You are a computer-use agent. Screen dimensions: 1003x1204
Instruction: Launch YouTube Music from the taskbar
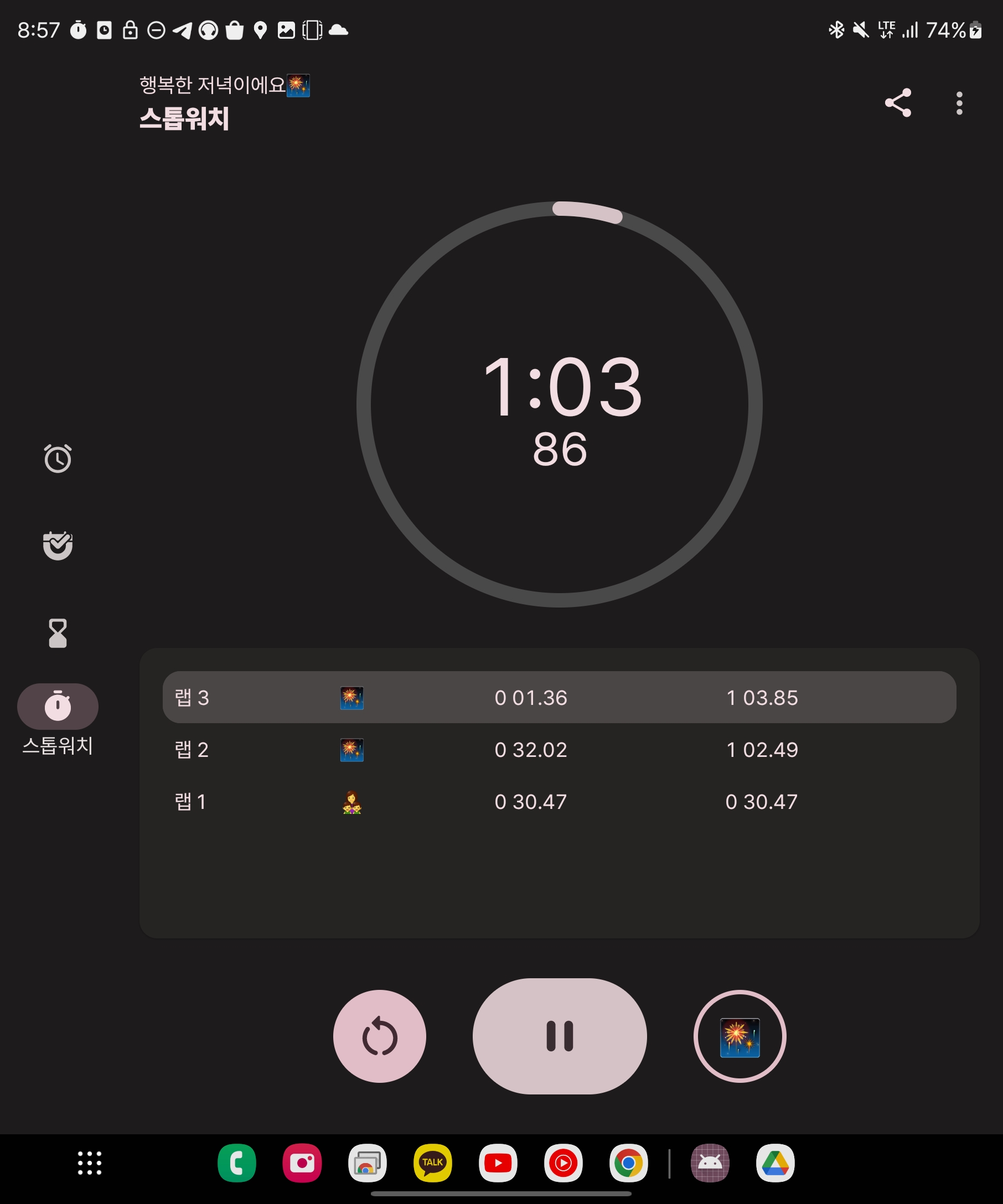563,1163
